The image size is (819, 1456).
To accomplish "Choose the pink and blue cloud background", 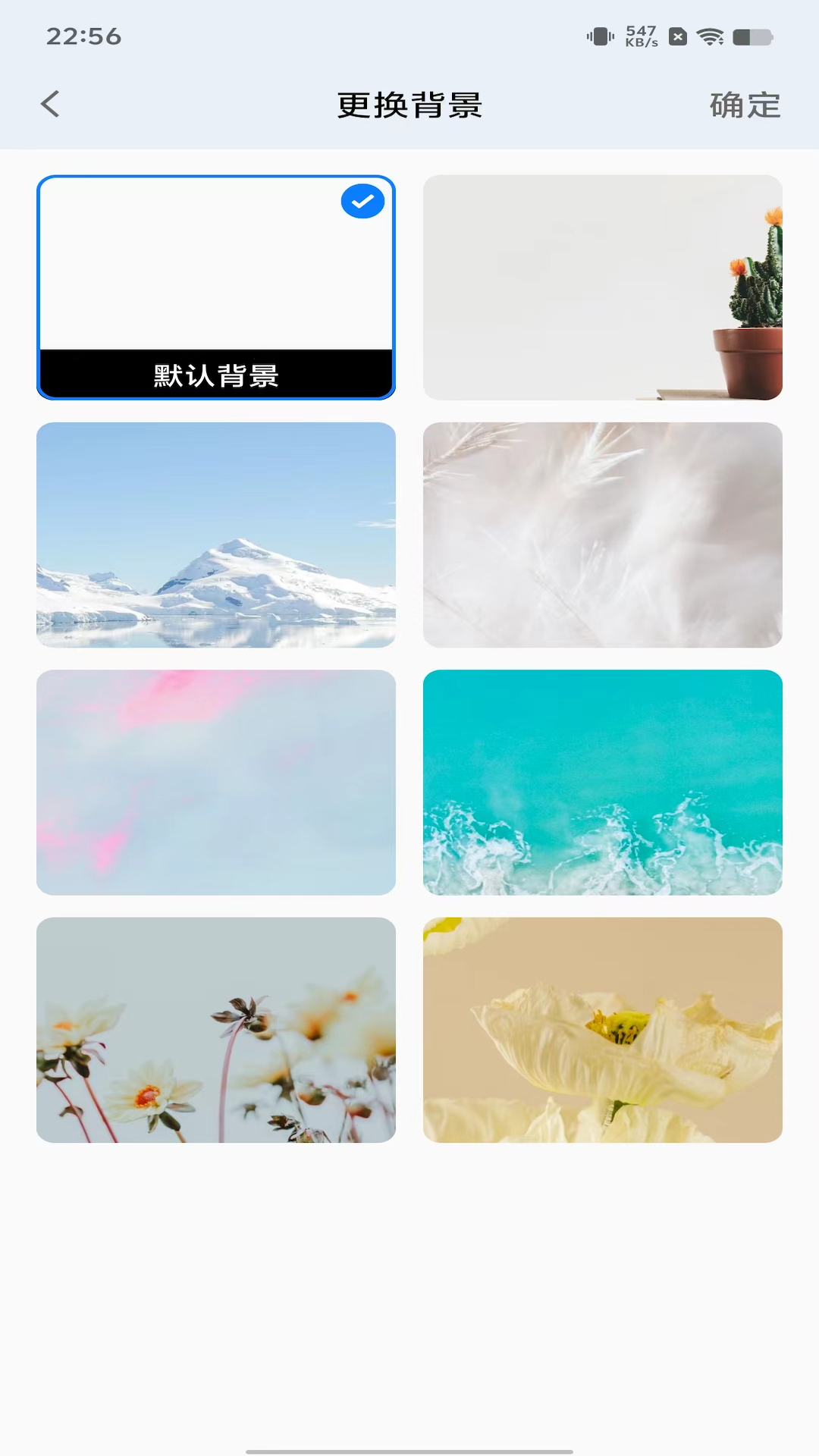I will 216,782.
